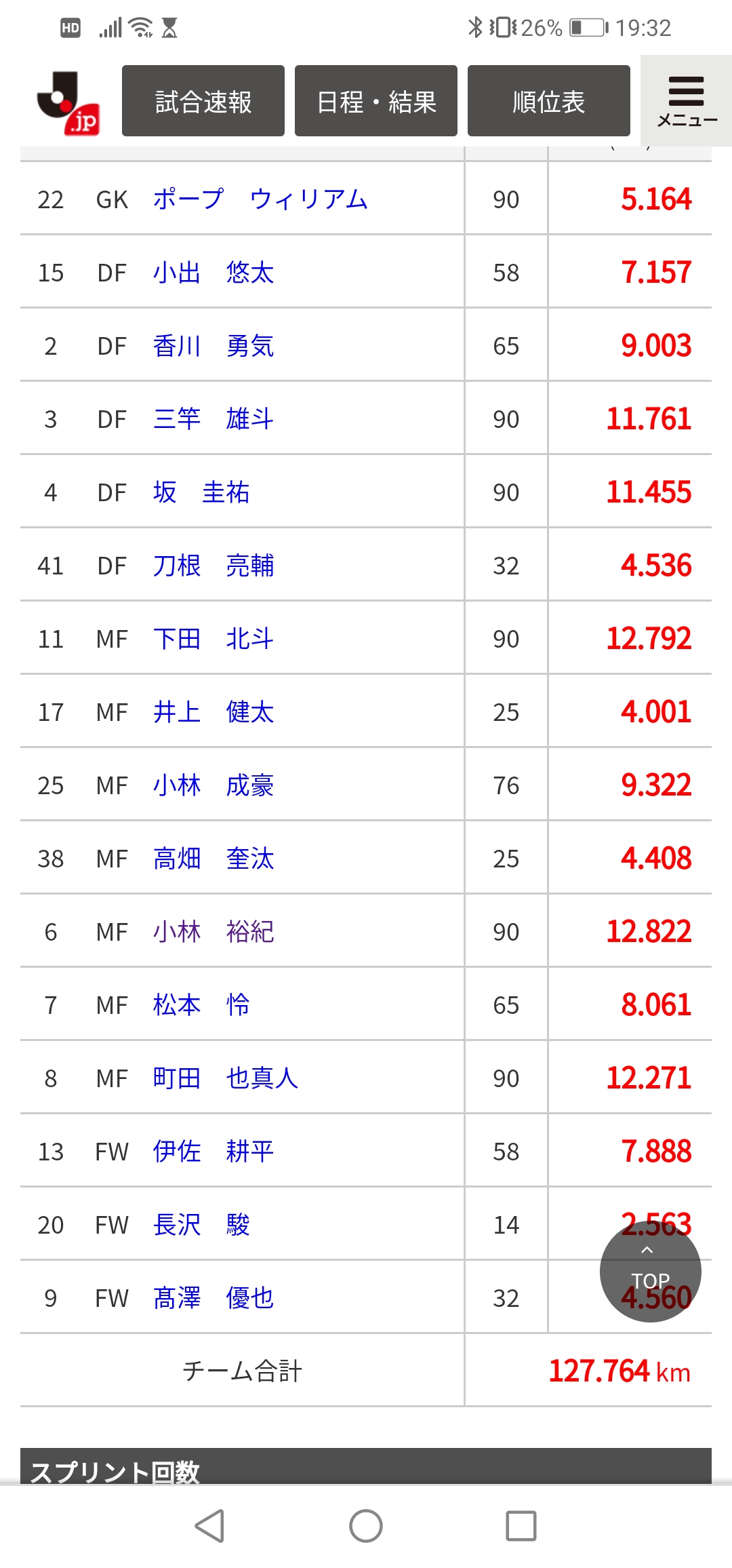Viewport: 732px width, 1568px height.
Task: Open 三竿 雄斗 player link
Action: 213,419
